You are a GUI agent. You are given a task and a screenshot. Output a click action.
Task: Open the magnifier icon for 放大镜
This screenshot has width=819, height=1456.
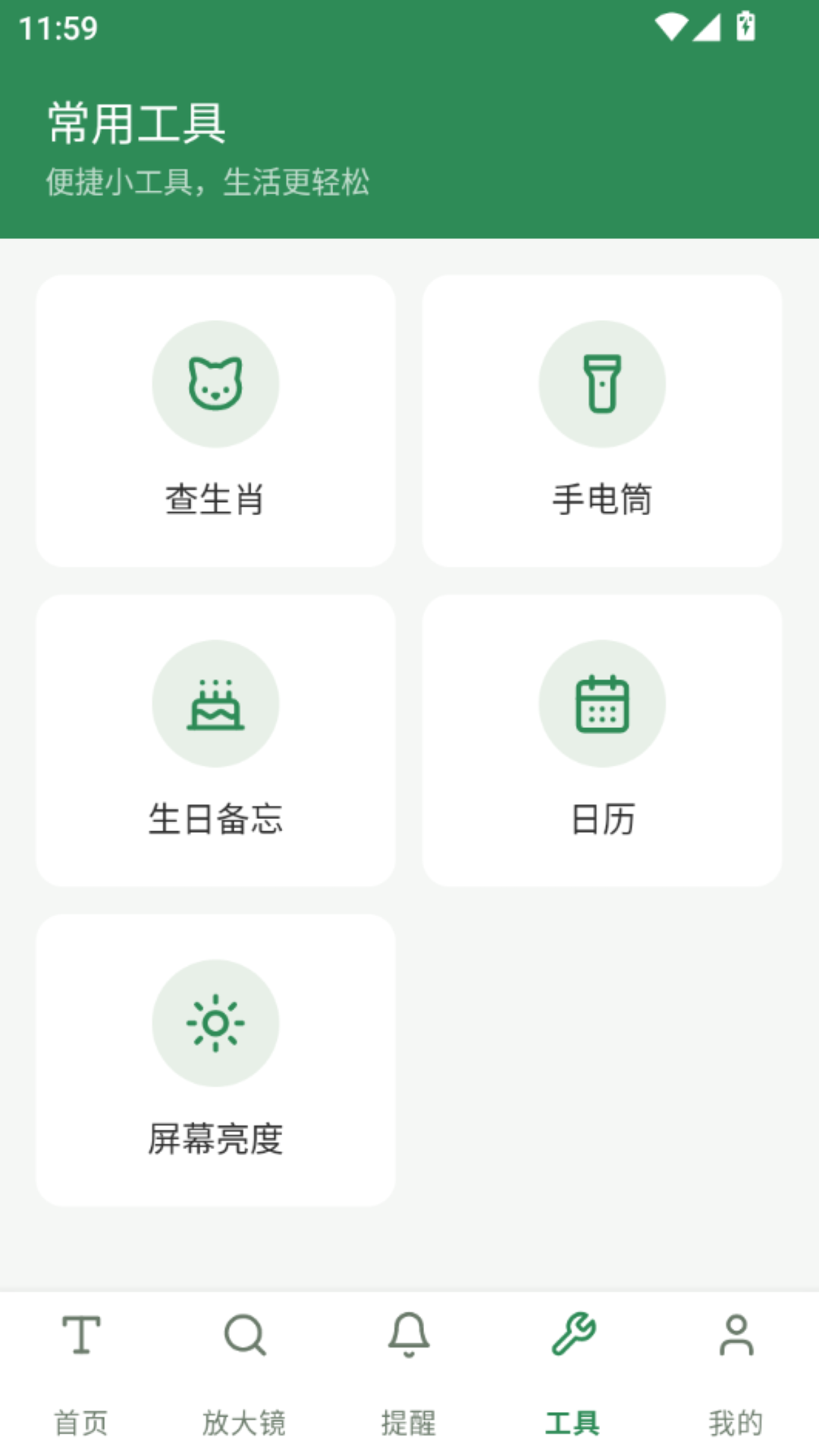pyautogui.click(x=244, y=1336)
